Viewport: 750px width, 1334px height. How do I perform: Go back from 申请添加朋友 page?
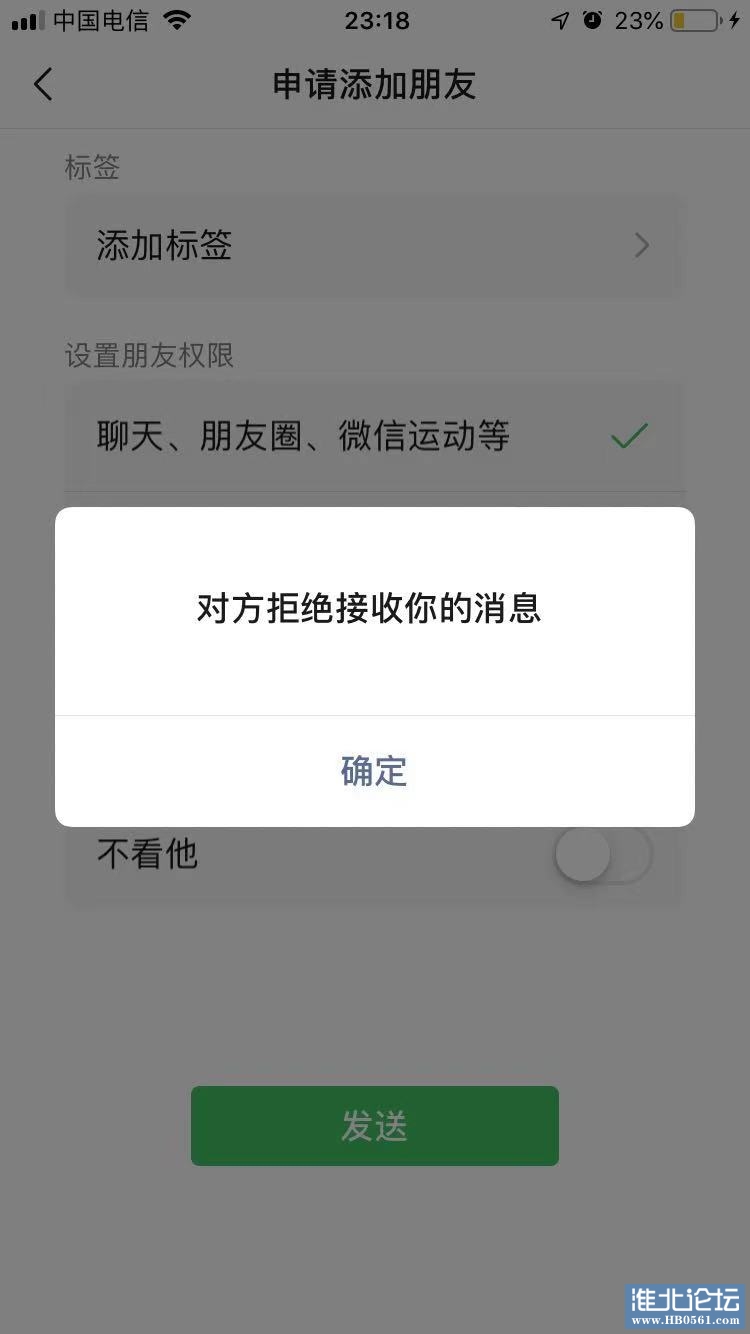(x=42, y=85)
